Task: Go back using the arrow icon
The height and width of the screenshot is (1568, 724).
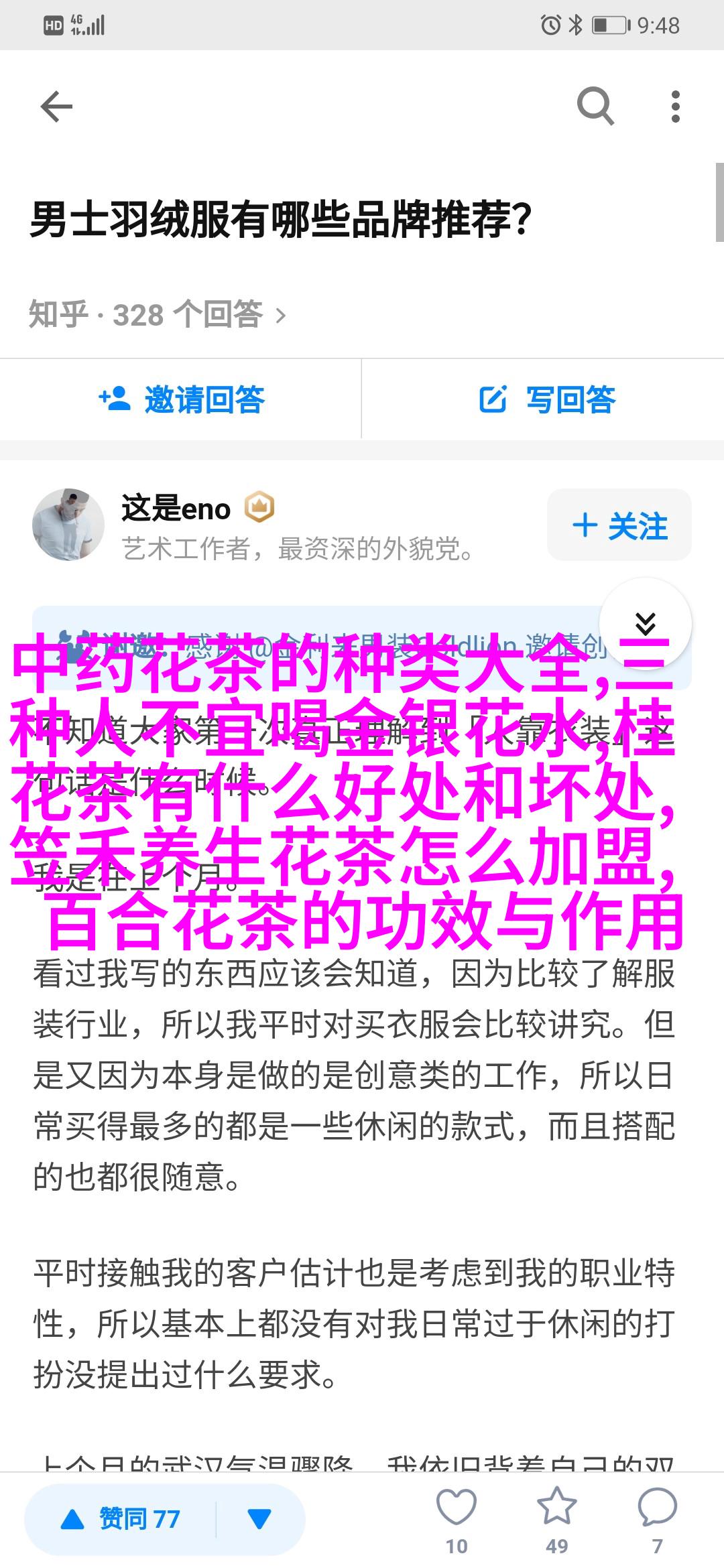Action: [x=56, y=107]
